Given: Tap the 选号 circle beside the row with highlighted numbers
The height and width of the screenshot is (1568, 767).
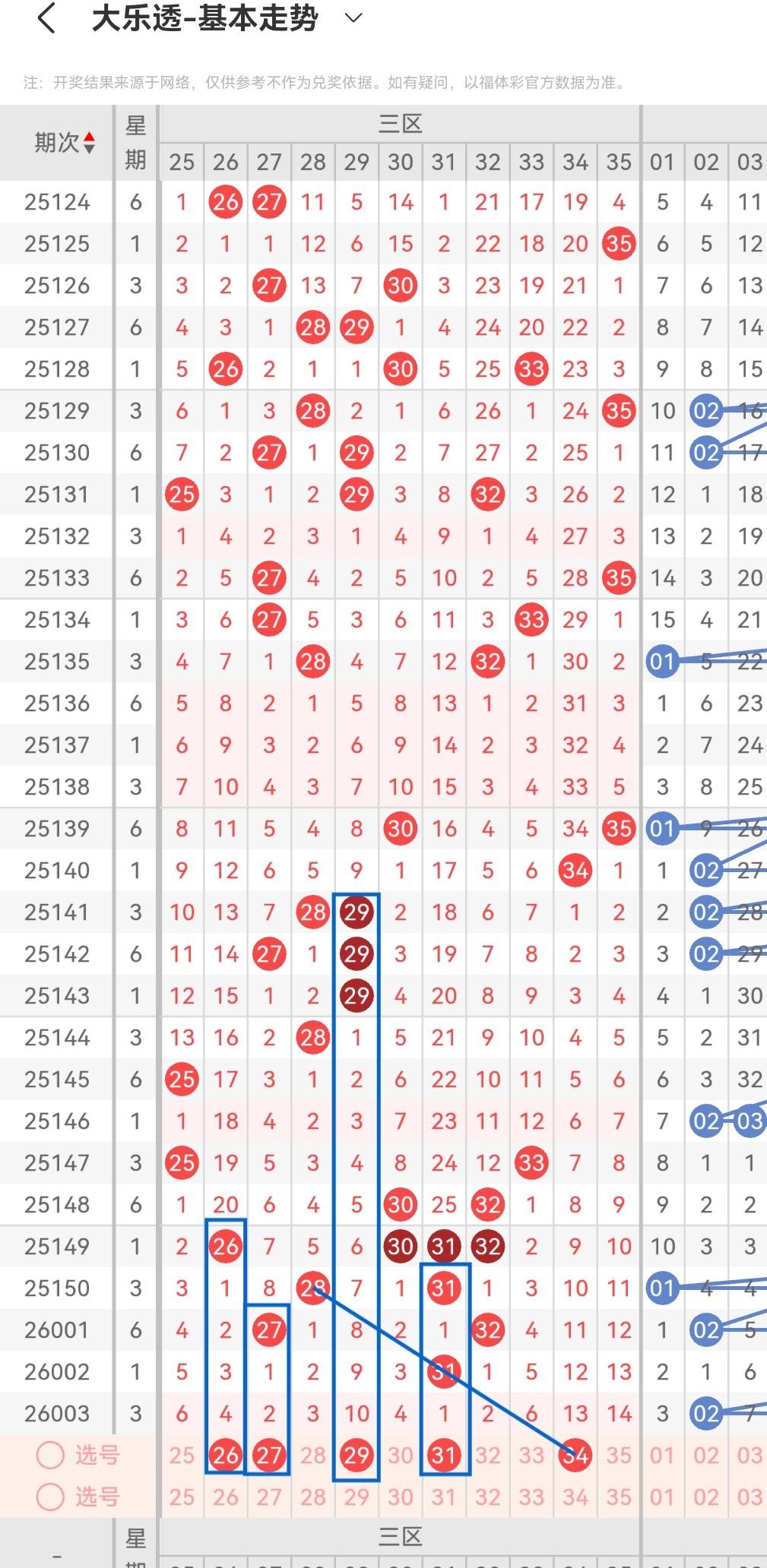Looking at the screenshot, I should (x=51, y=1456).
